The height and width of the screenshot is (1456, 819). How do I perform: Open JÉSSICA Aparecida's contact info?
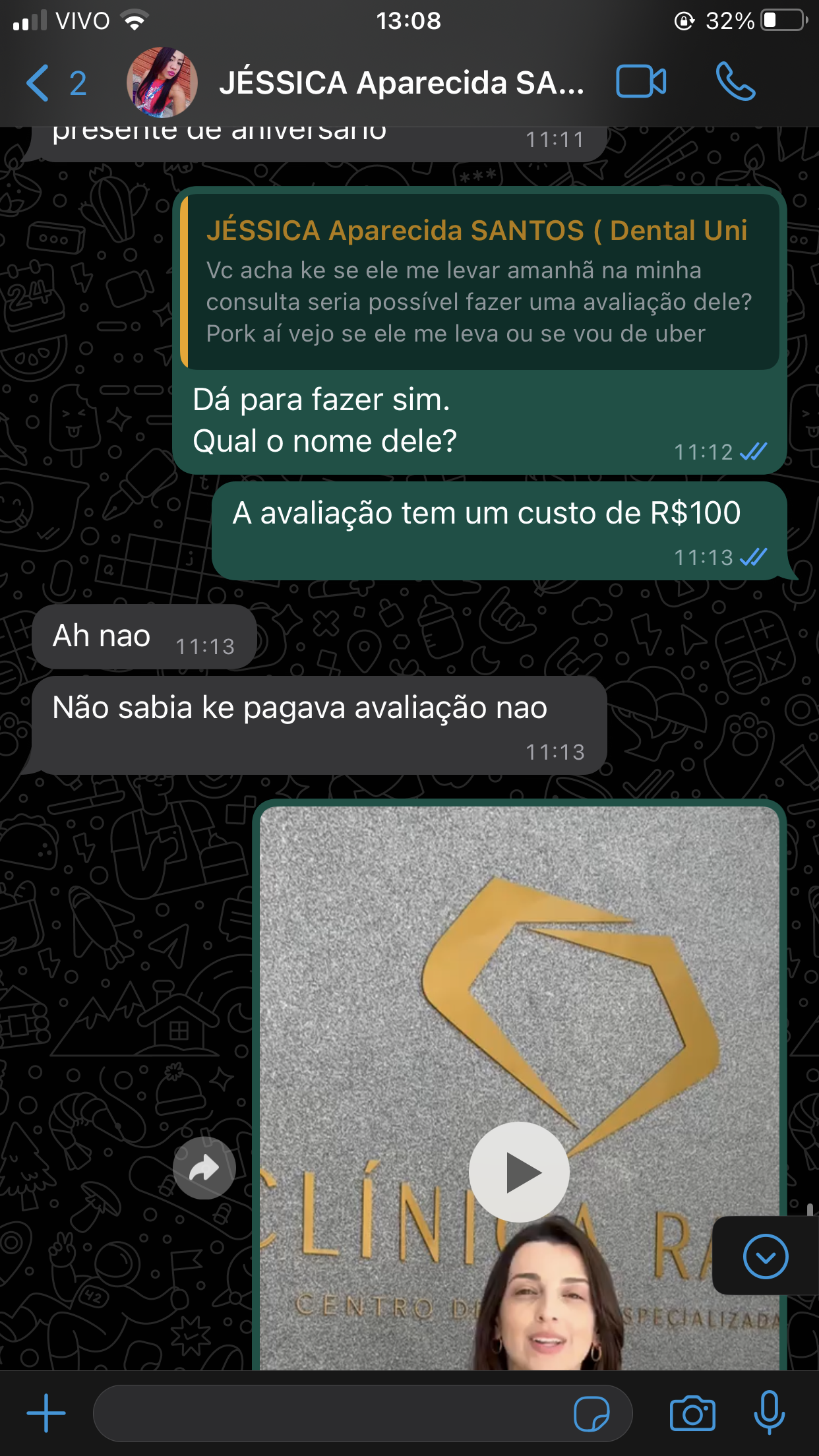401,84
